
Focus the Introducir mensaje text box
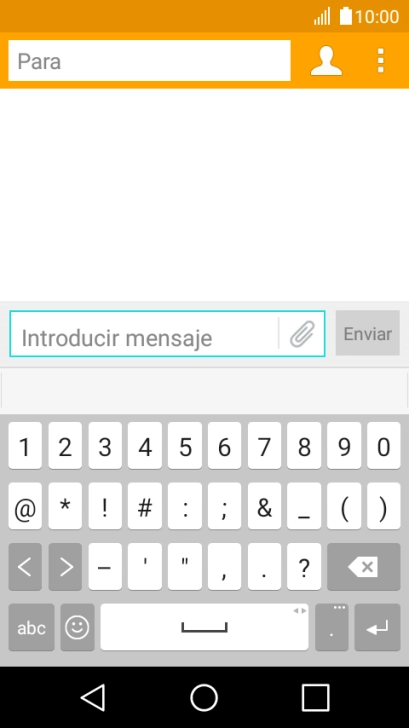click(144, 333)
